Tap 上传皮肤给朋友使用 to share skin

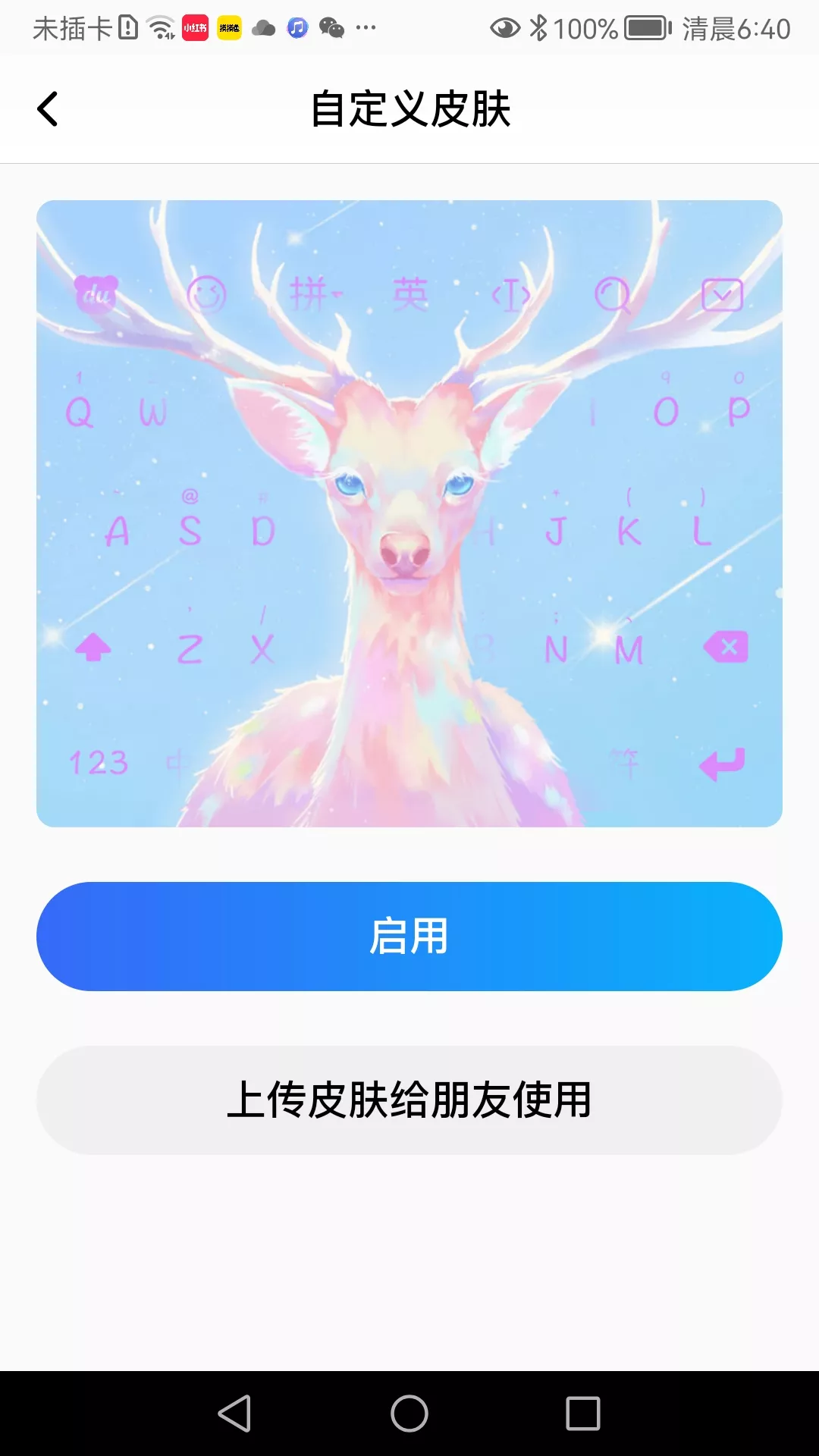(x=409, y=1100)
